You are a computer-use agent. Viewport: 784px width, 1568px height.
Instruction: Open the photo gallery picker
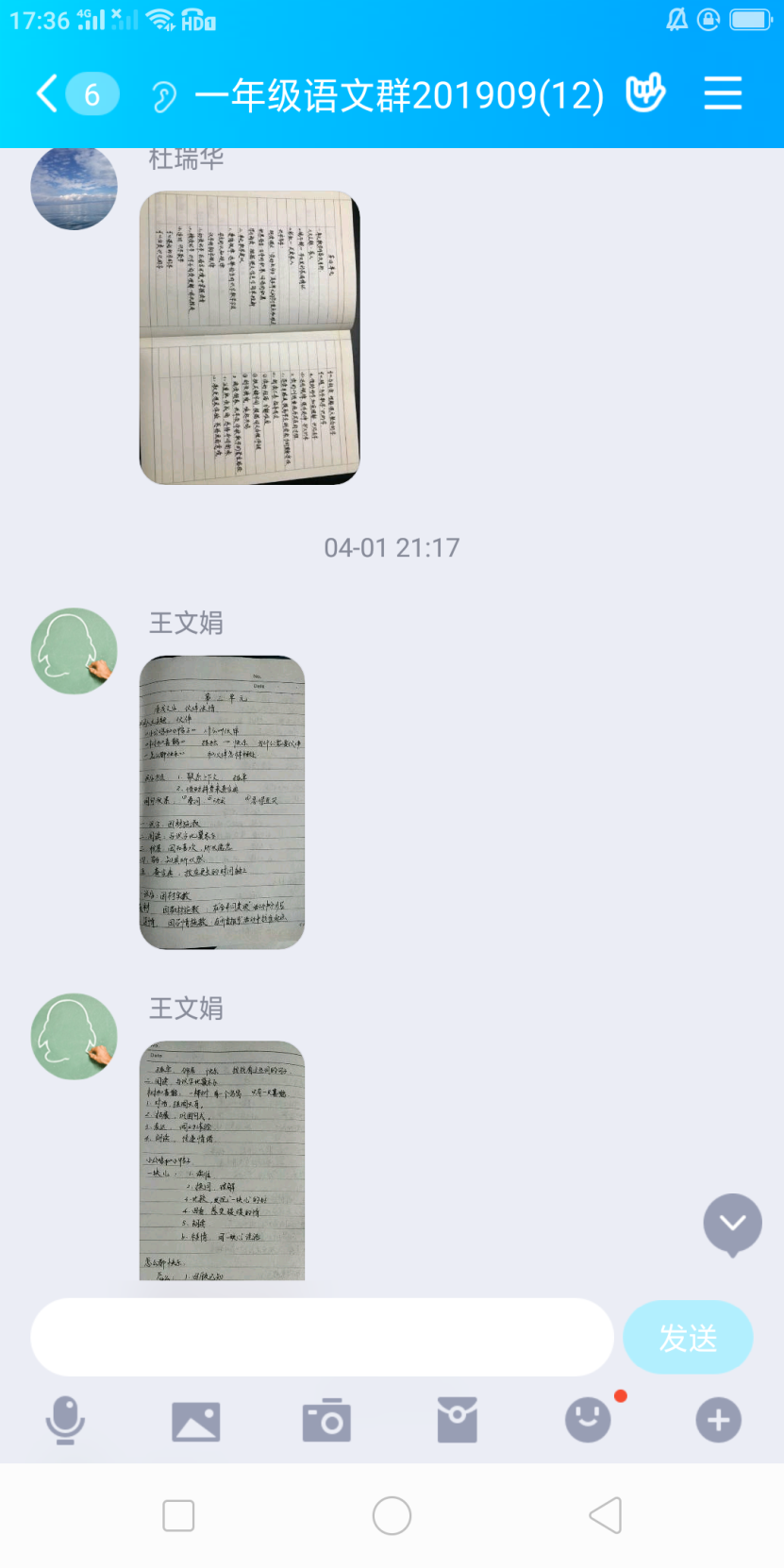point(196,1421)
